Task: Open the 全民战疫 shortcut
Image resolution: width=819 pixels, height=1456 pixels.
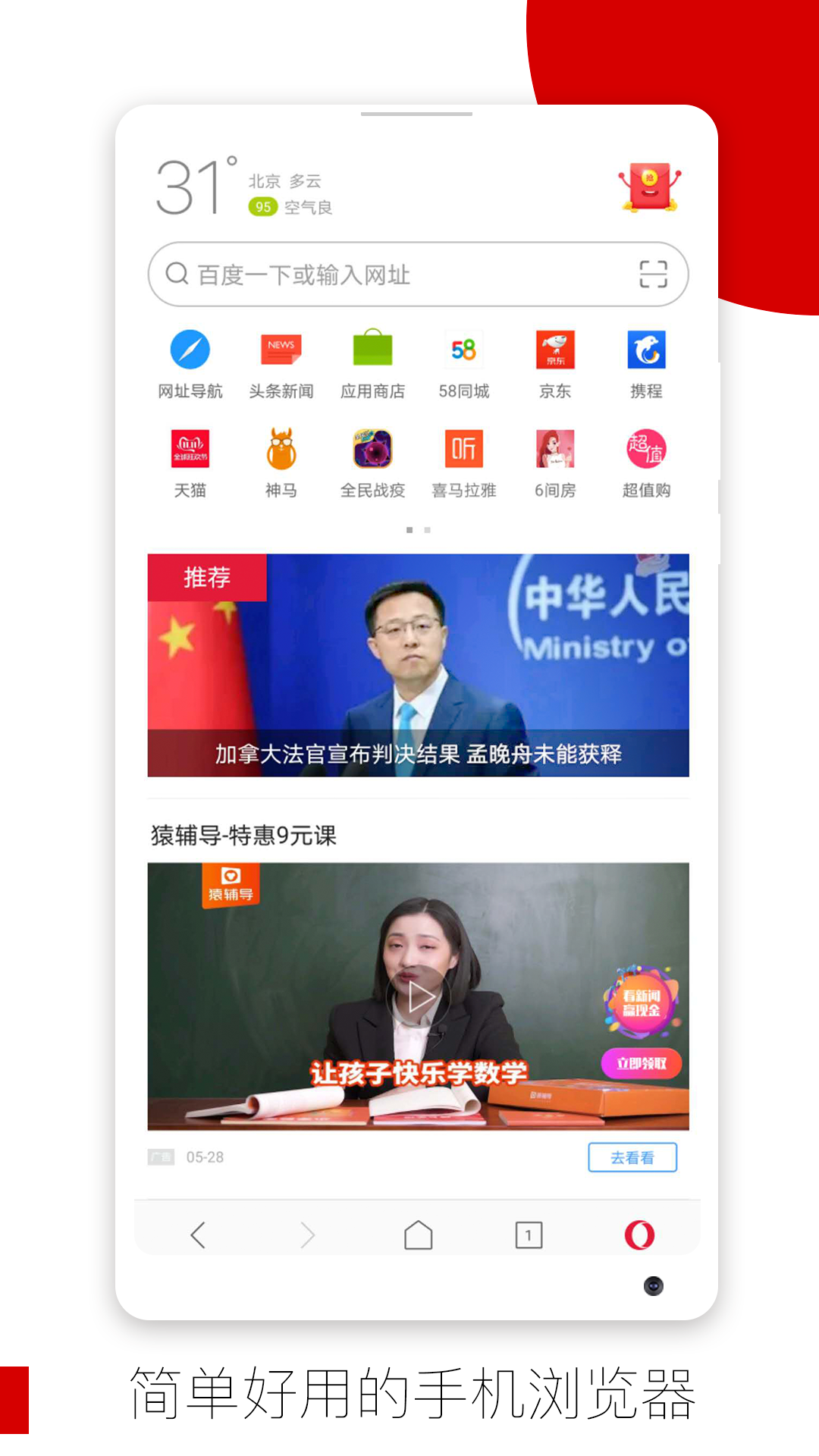Action: [372, 448]
